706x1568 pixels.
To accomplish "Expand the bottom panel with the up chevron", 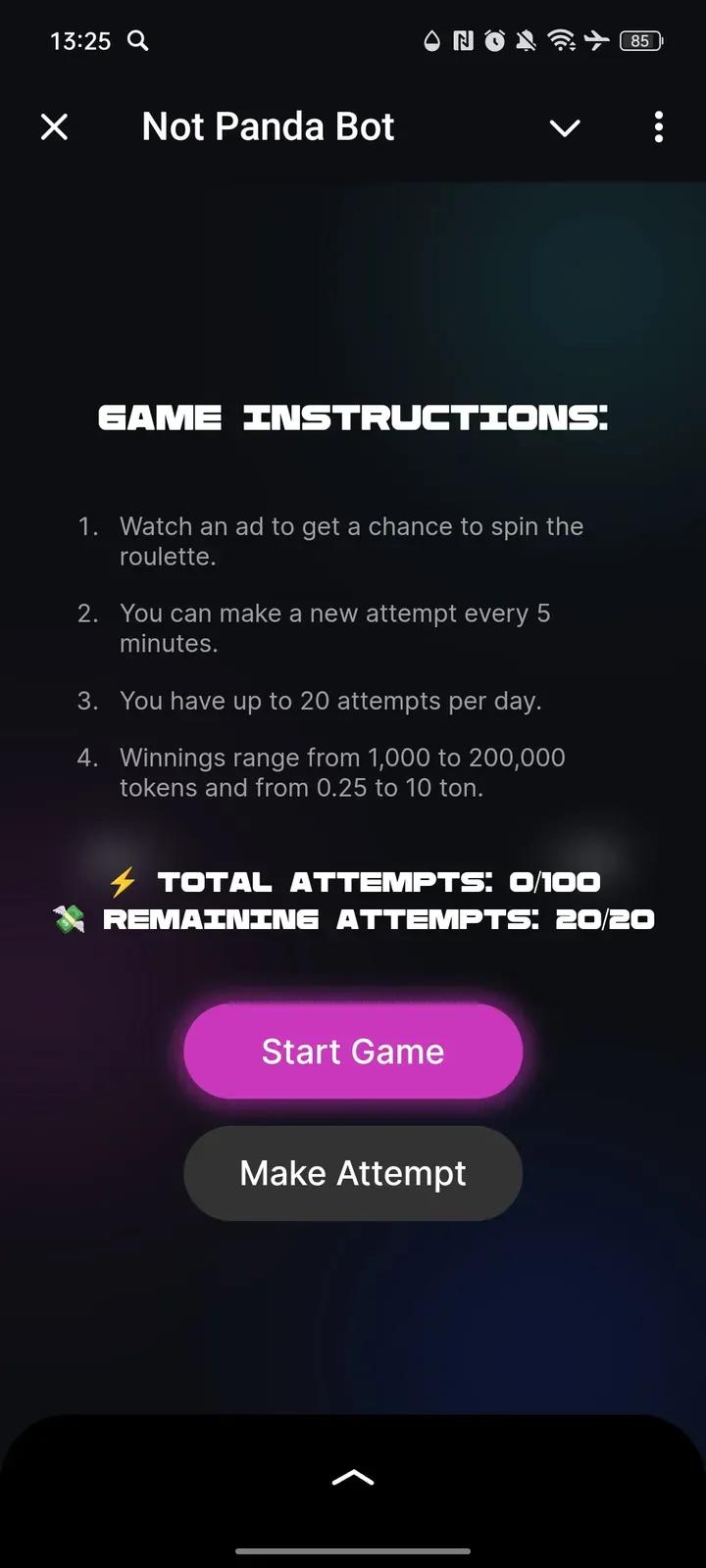I will 353,1478.
